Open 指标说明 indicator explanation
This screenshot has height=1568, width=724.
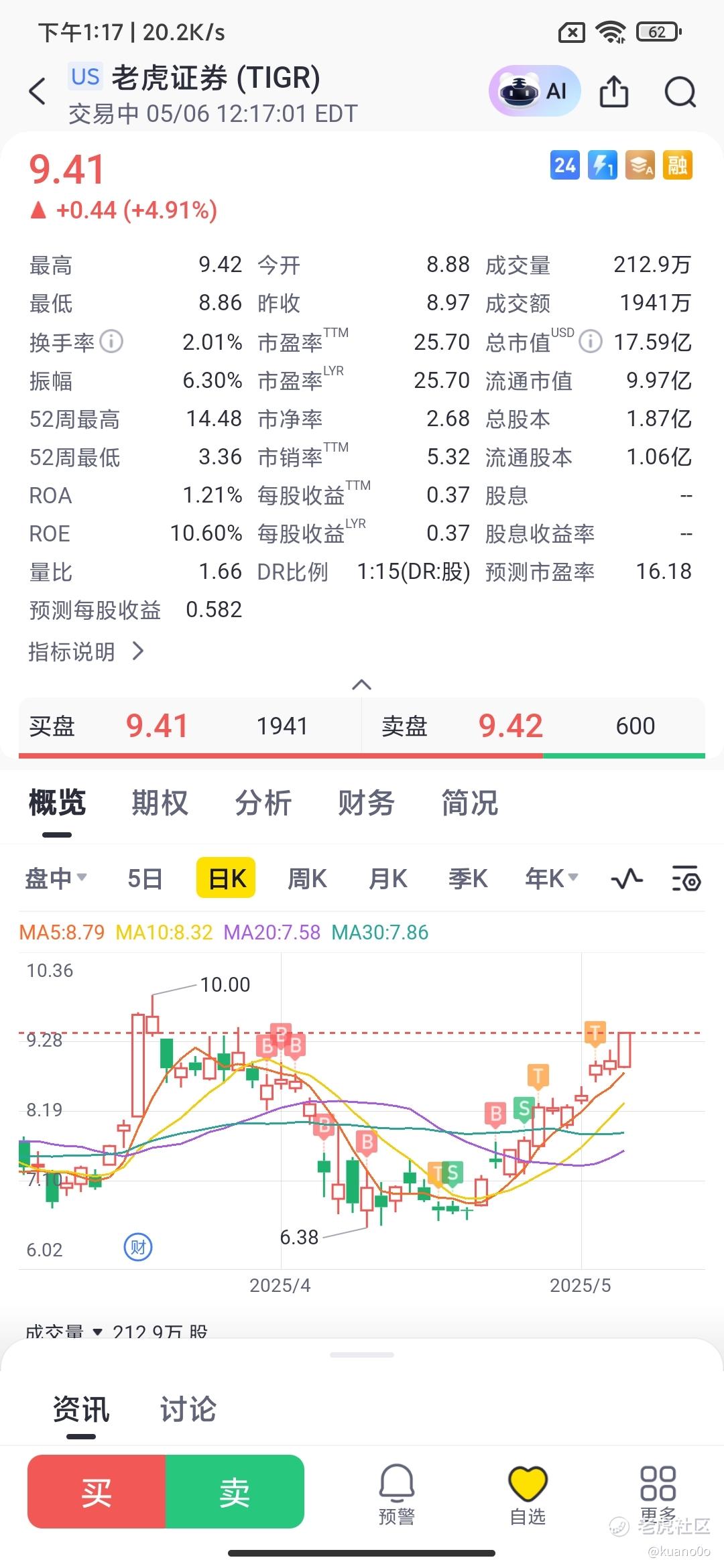click(86, 651)
